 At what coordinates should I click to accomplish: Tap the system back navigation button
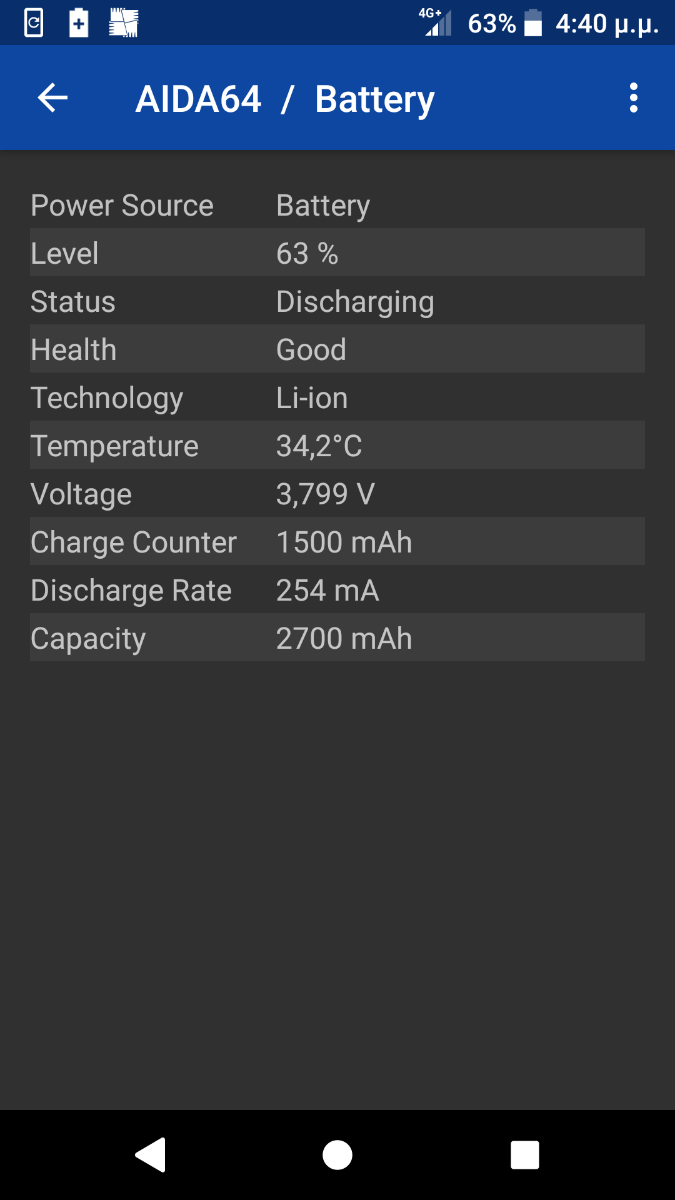point(150,1155)
